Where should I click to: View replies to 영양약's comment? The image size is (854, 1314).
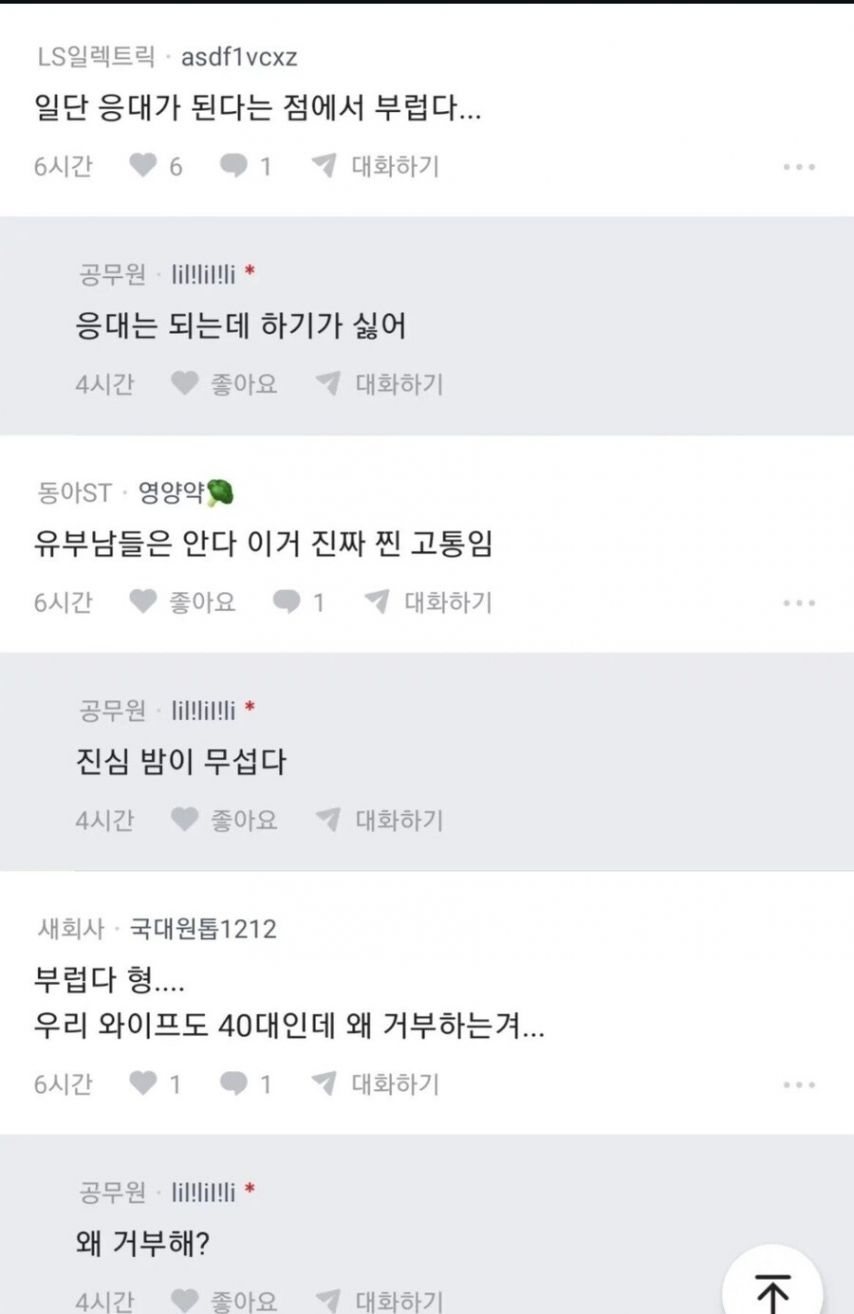pos(288,602)
